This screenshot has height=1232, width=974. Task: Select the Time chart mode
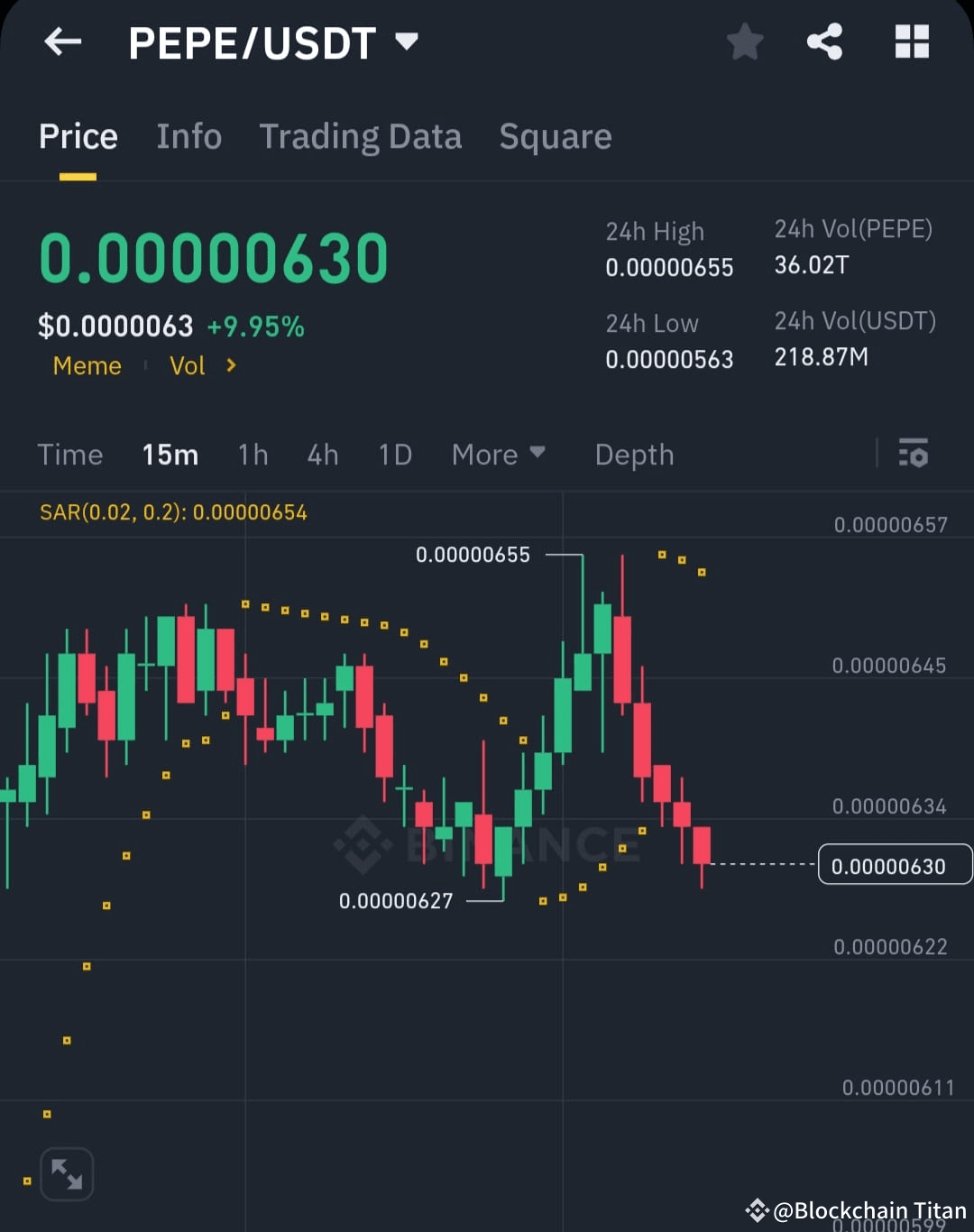point(70,455)
